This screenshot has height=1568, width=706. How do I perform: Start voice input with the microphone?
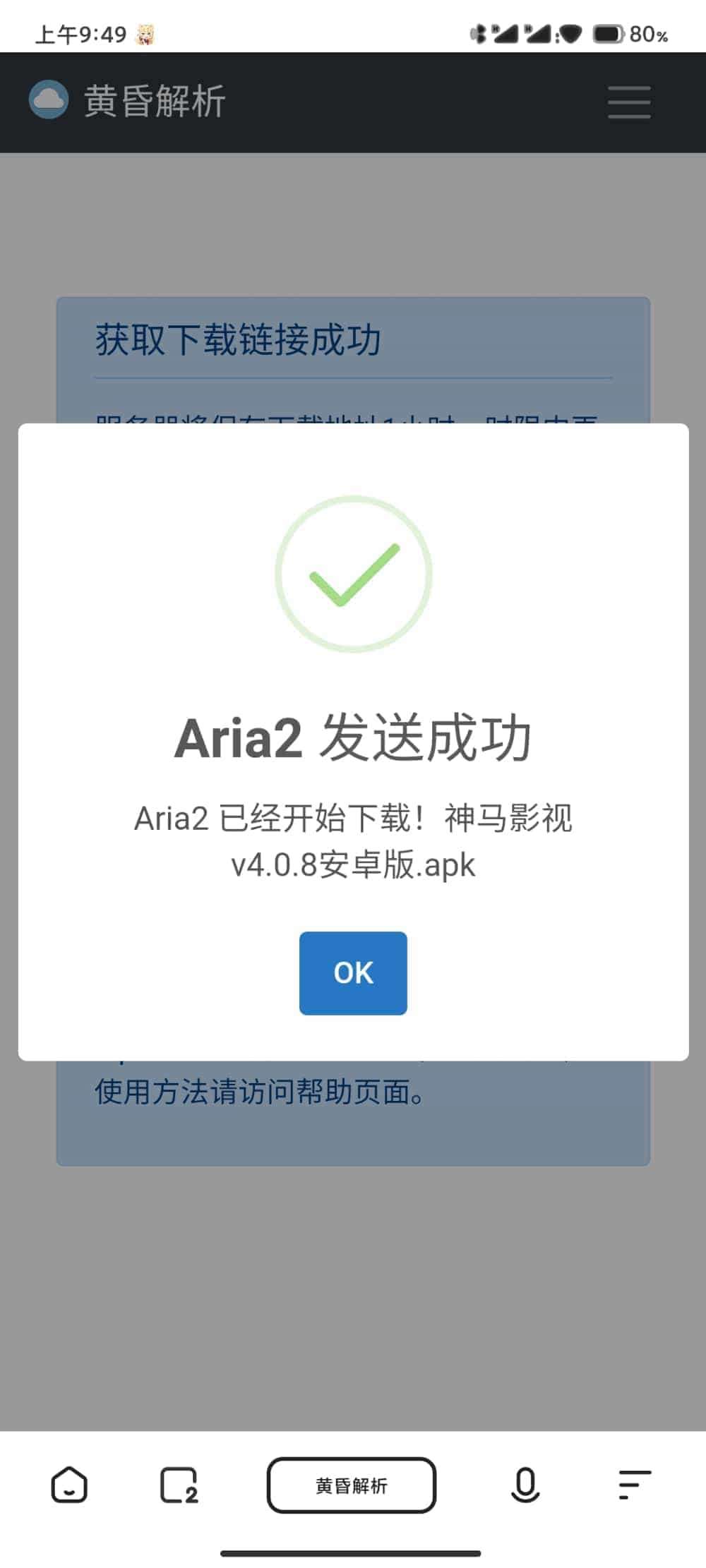click(x=525, y=1485)
